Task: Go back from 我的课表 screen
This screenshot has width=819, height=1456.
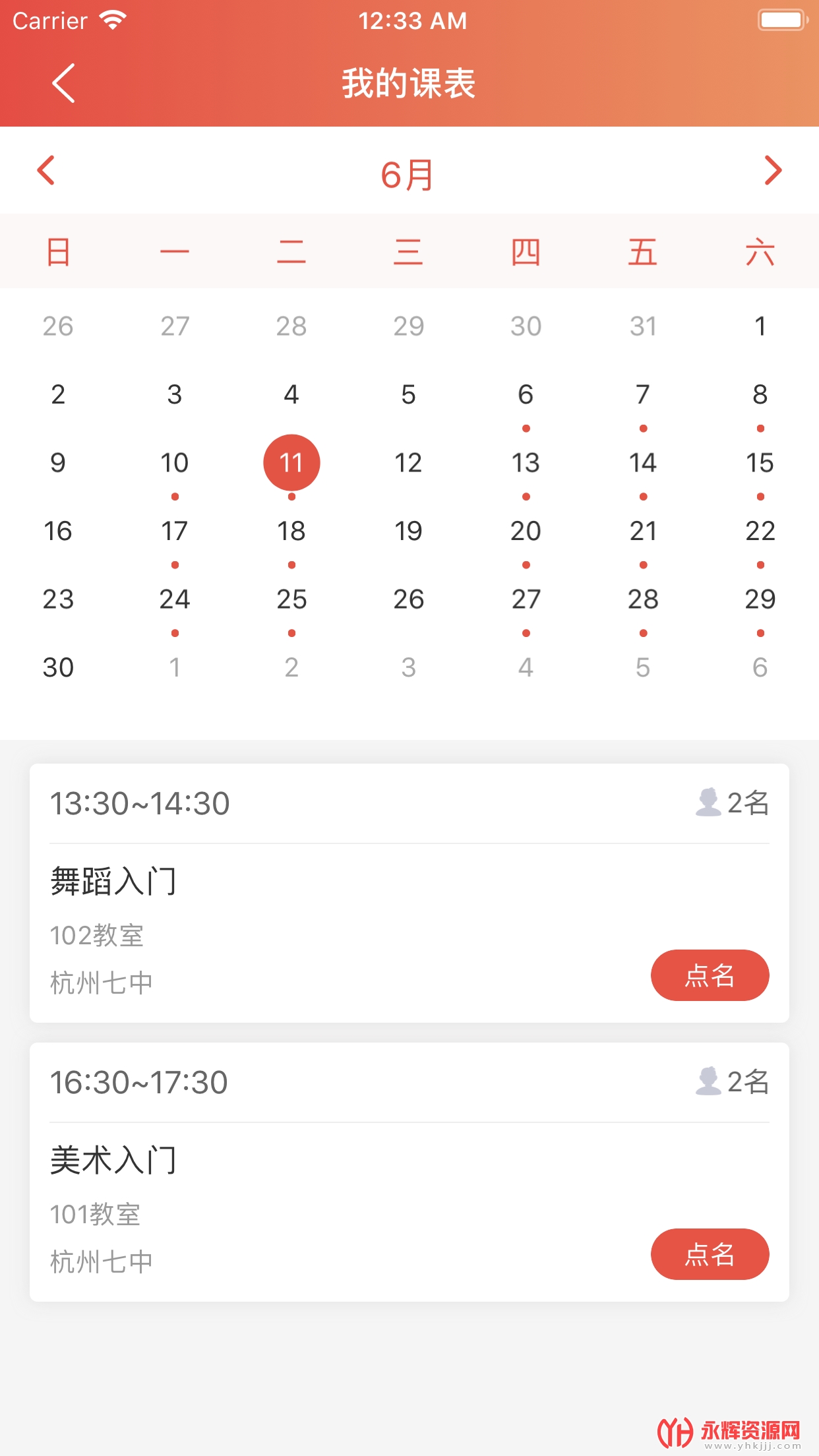Action: coord(63,83)
